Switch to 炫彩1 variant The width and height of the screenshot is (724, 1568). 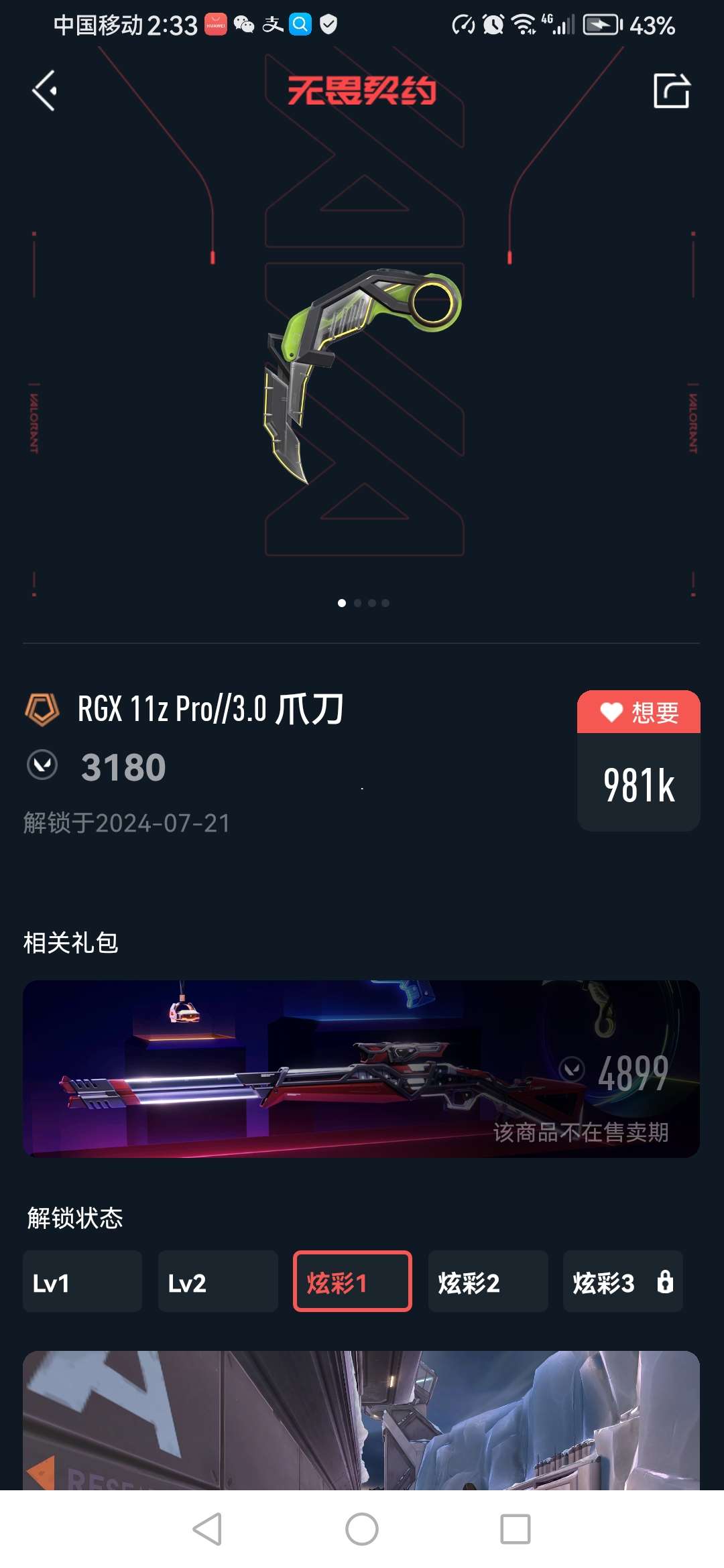coord(353,1281)
